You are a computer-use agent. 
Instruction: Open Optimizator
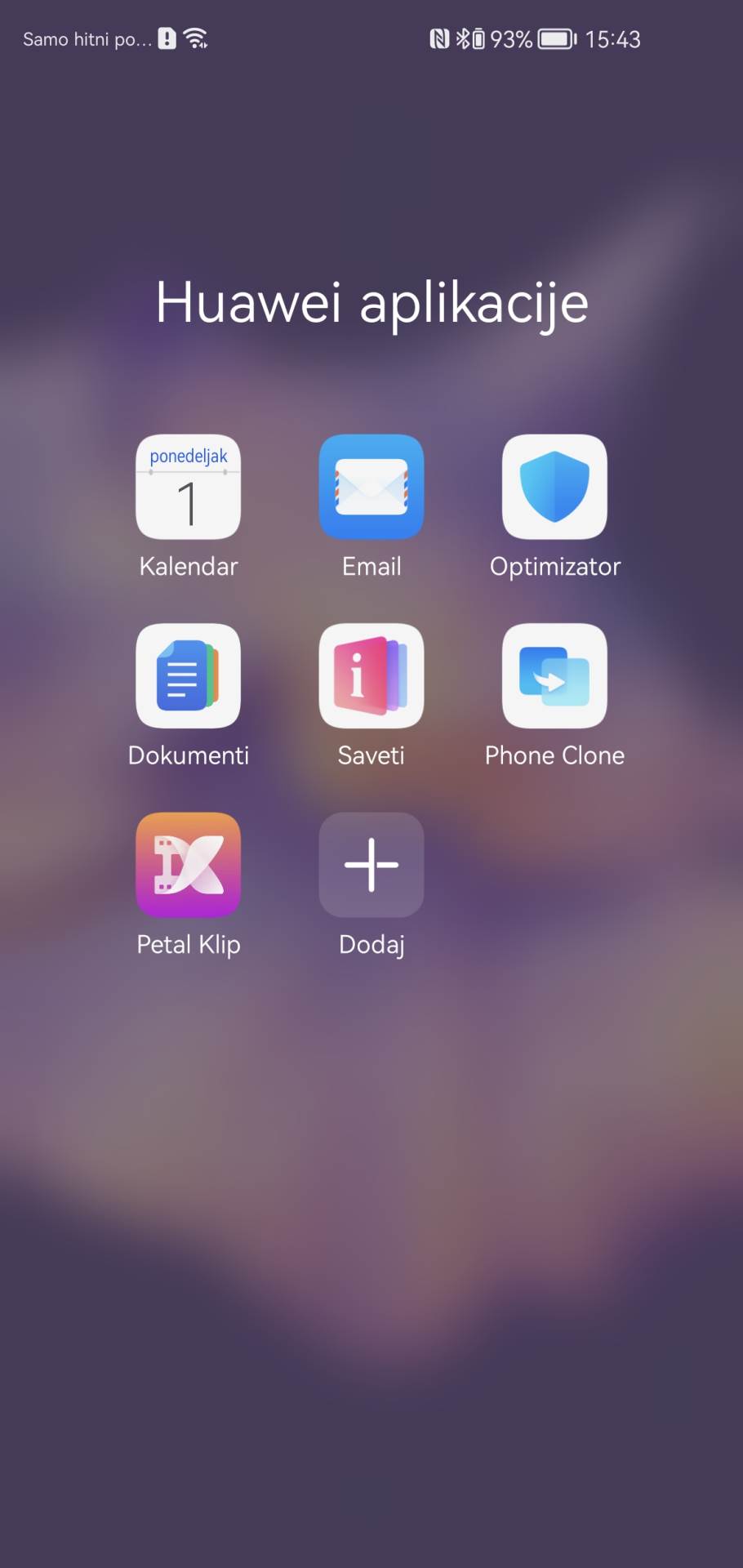coord(554,487)
